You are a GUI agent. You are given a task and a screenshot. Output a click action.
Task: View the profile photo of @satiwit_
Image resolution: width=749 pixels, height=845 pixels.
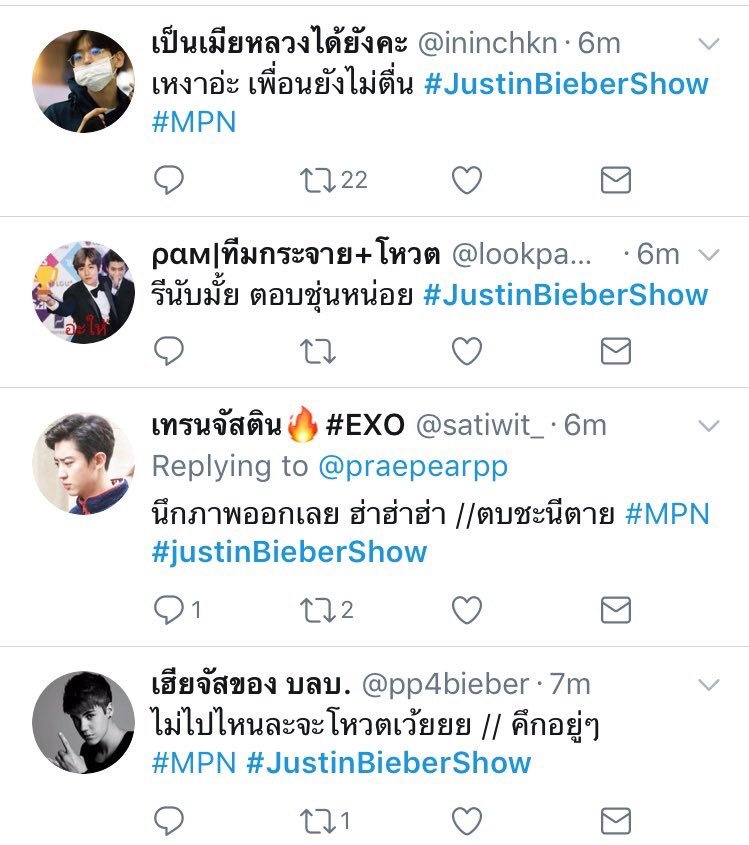pos(83,462)
